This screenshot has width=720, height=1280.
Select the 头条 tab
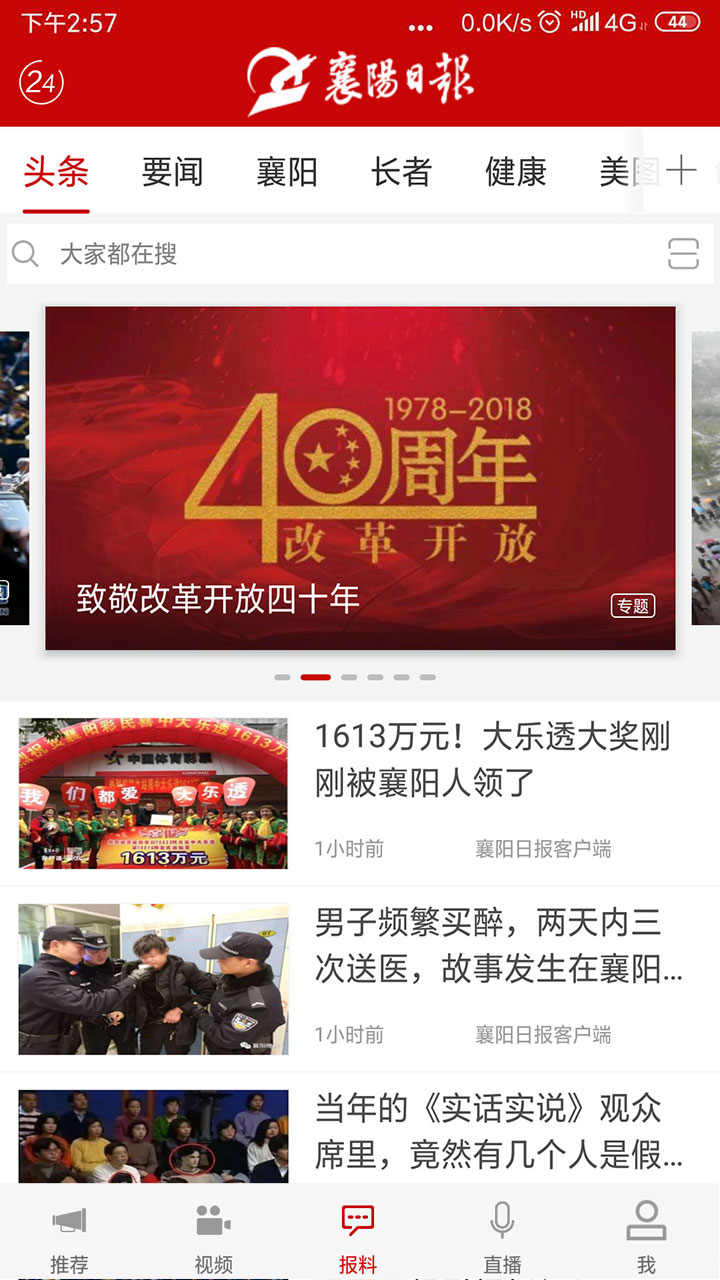57,172
